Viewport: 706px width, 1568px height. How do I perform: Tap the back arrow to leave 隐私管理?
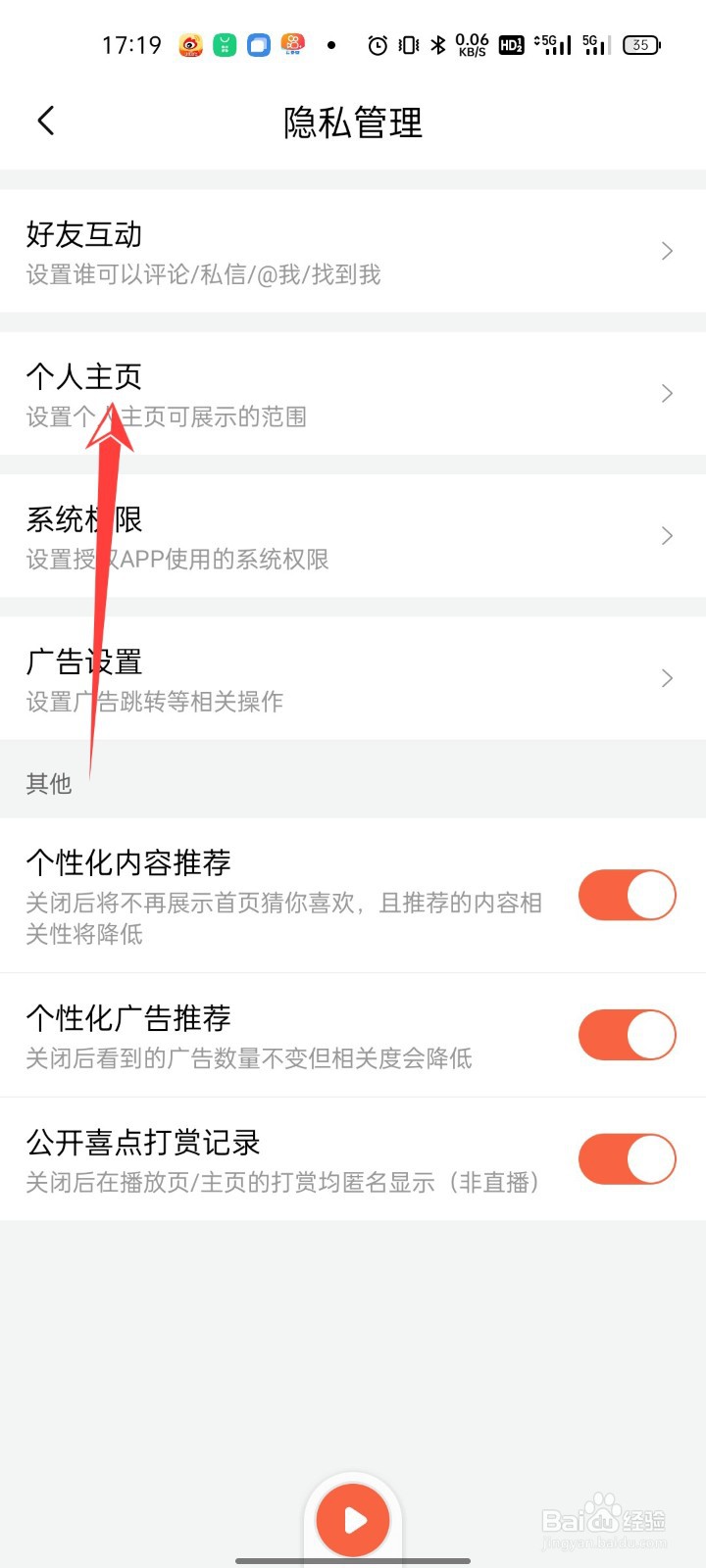45,120
